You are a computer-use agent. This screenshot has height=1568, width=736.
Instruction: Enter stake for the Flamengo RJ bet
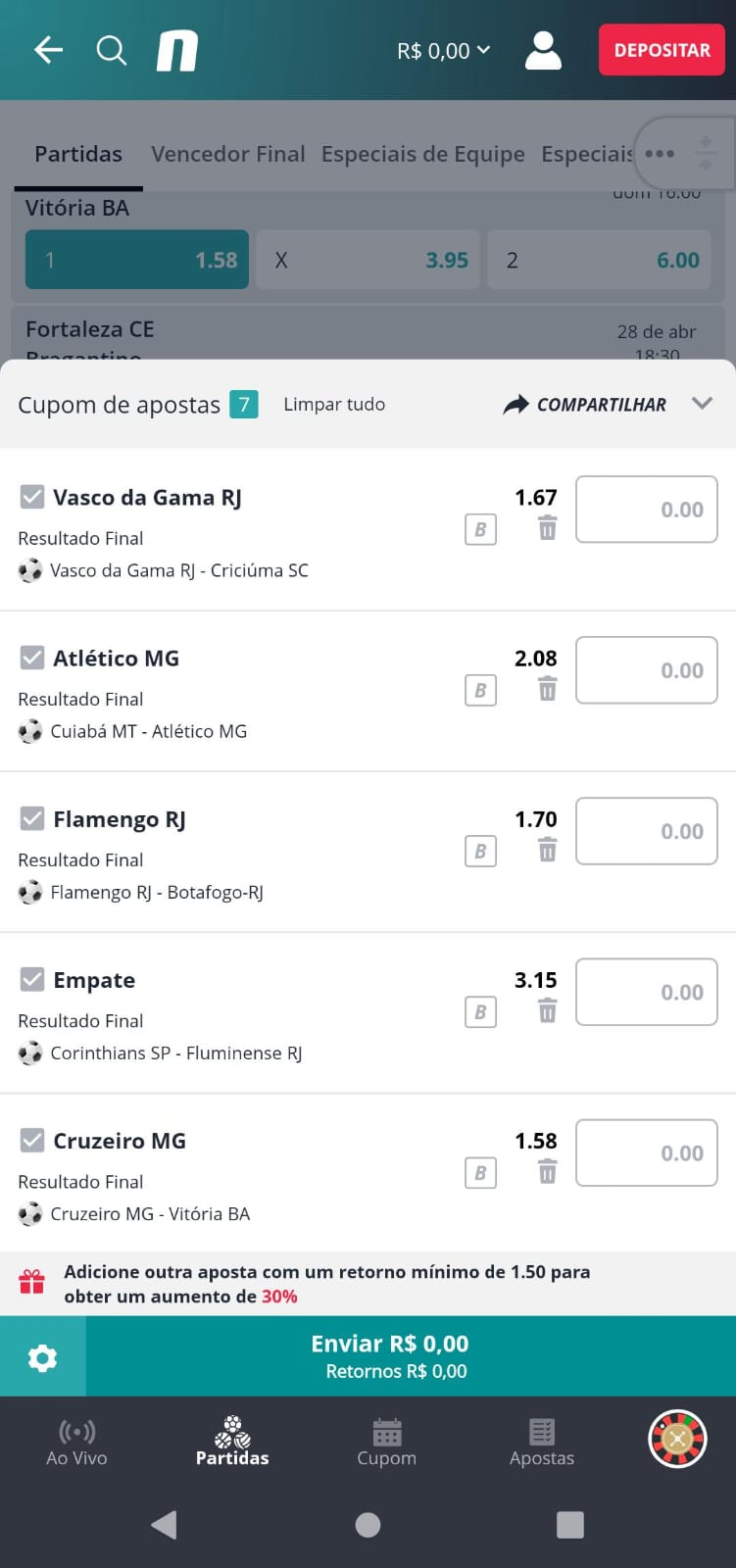pyautogui.click(x=647, y=831)
